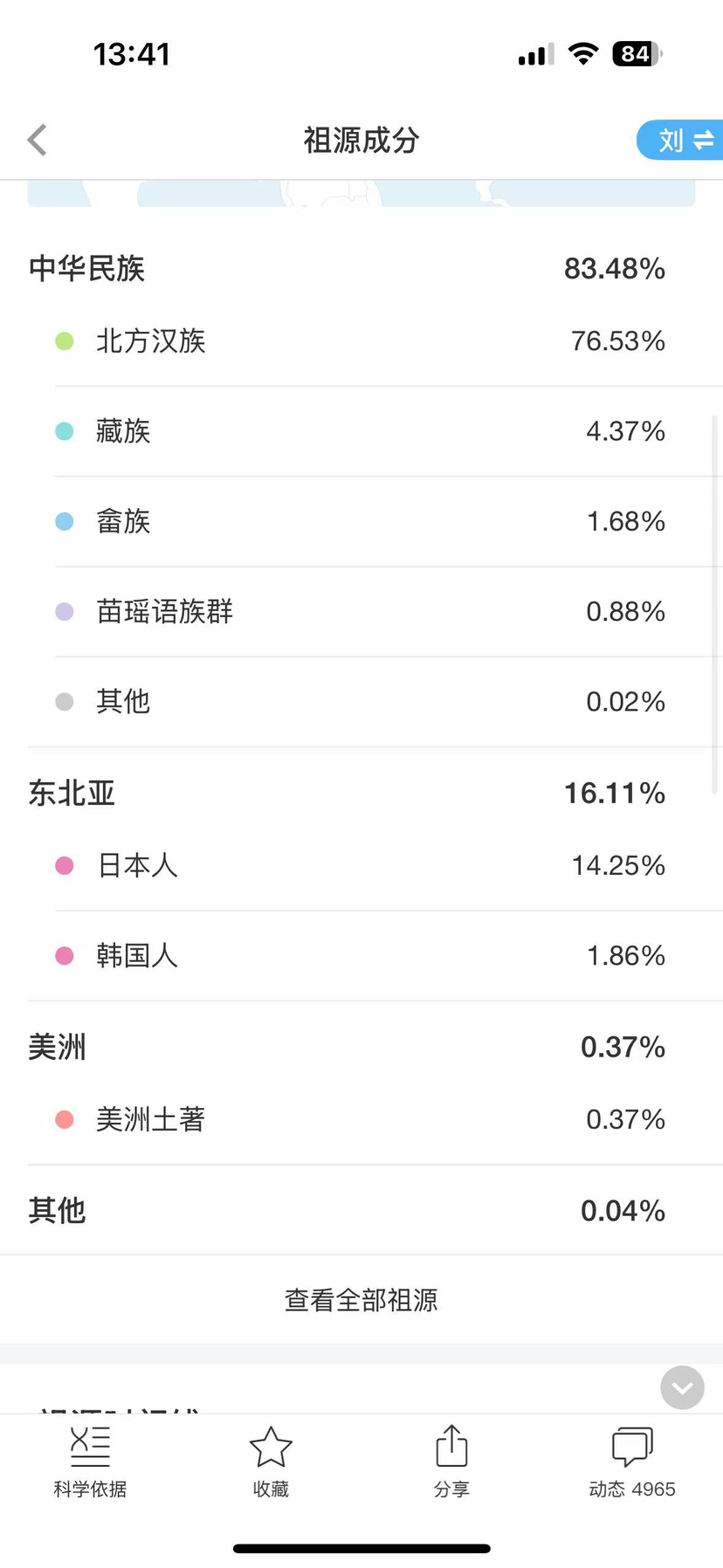Share via the 分享 button
Screen dimensions: 723x1568
click(x=451, y=1461)
